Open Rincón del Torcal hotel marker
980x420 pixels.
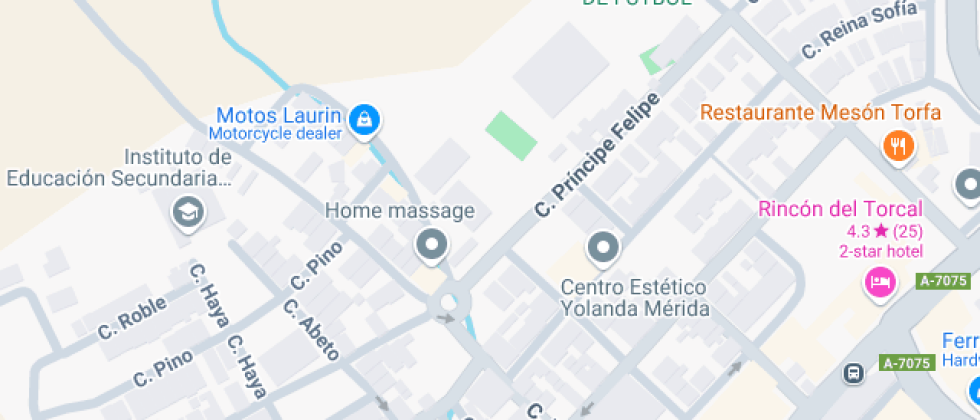pos(879,282)
